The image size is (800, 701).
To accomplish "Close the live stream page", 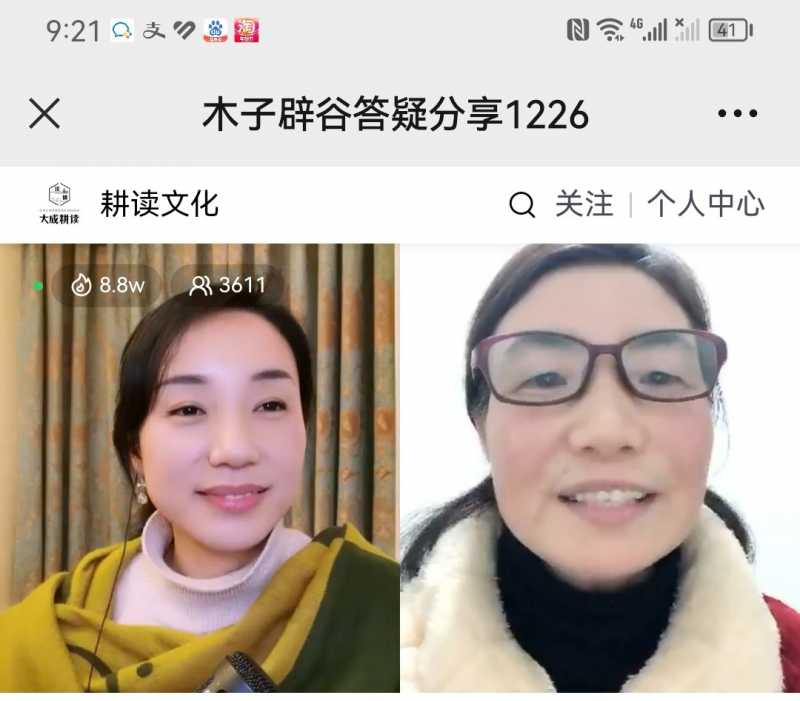I will click(x=45, y=114).
